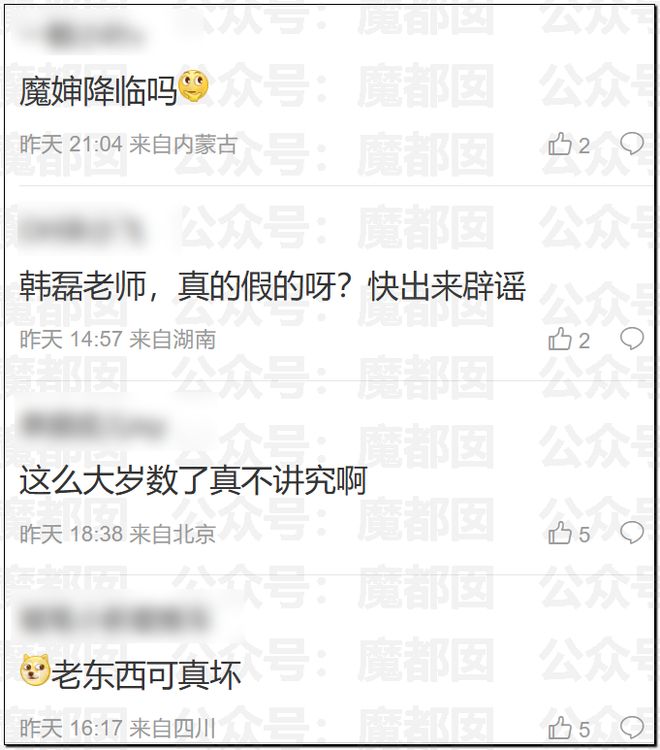Reply to the comment from 北京
This screenshot has width=660, height=750.
tap(632, 533)
